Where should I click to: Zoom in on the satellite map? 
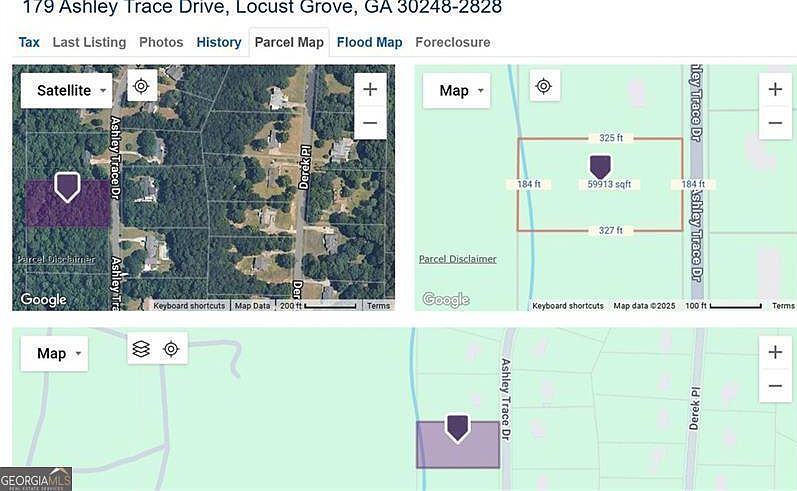pyautogui.click(x=370, y=89)
